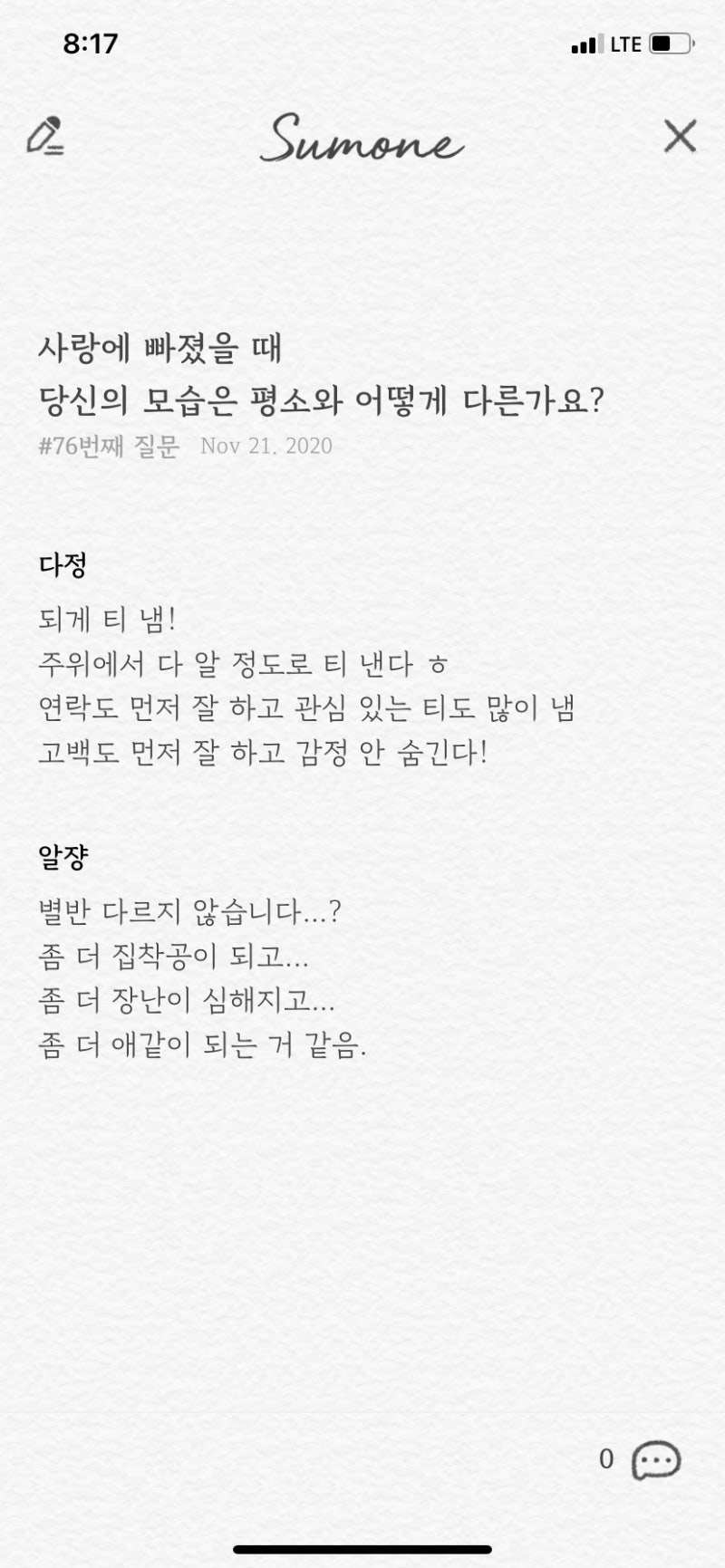Open the comments speech bubble
The width and height of the screenshot is (725, 1568).
coord(656,1459)
